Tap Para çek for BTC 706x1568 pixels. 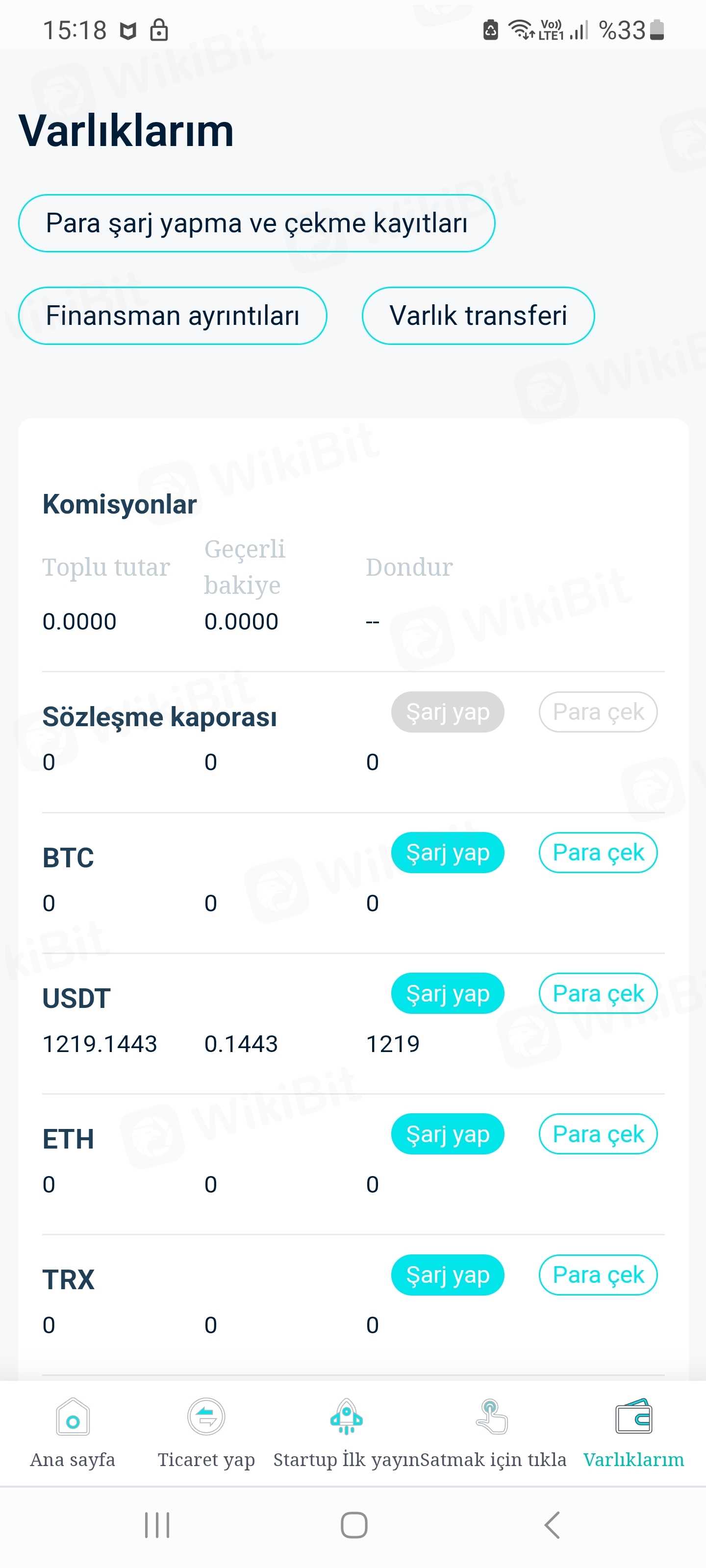598,853
